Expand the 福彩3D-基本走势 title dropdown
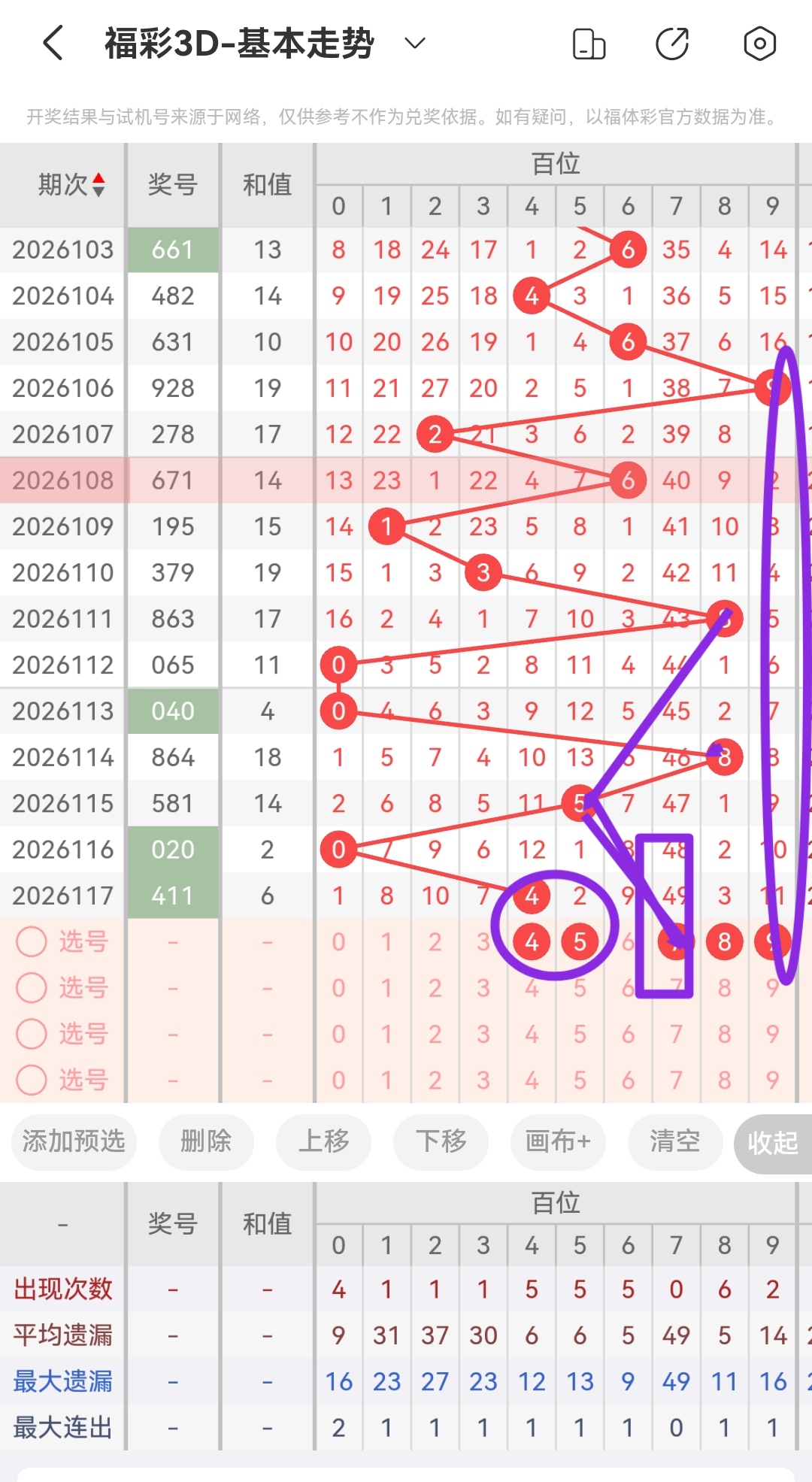The width and height of the screenshot is (812, 1482). pos(415,43)
